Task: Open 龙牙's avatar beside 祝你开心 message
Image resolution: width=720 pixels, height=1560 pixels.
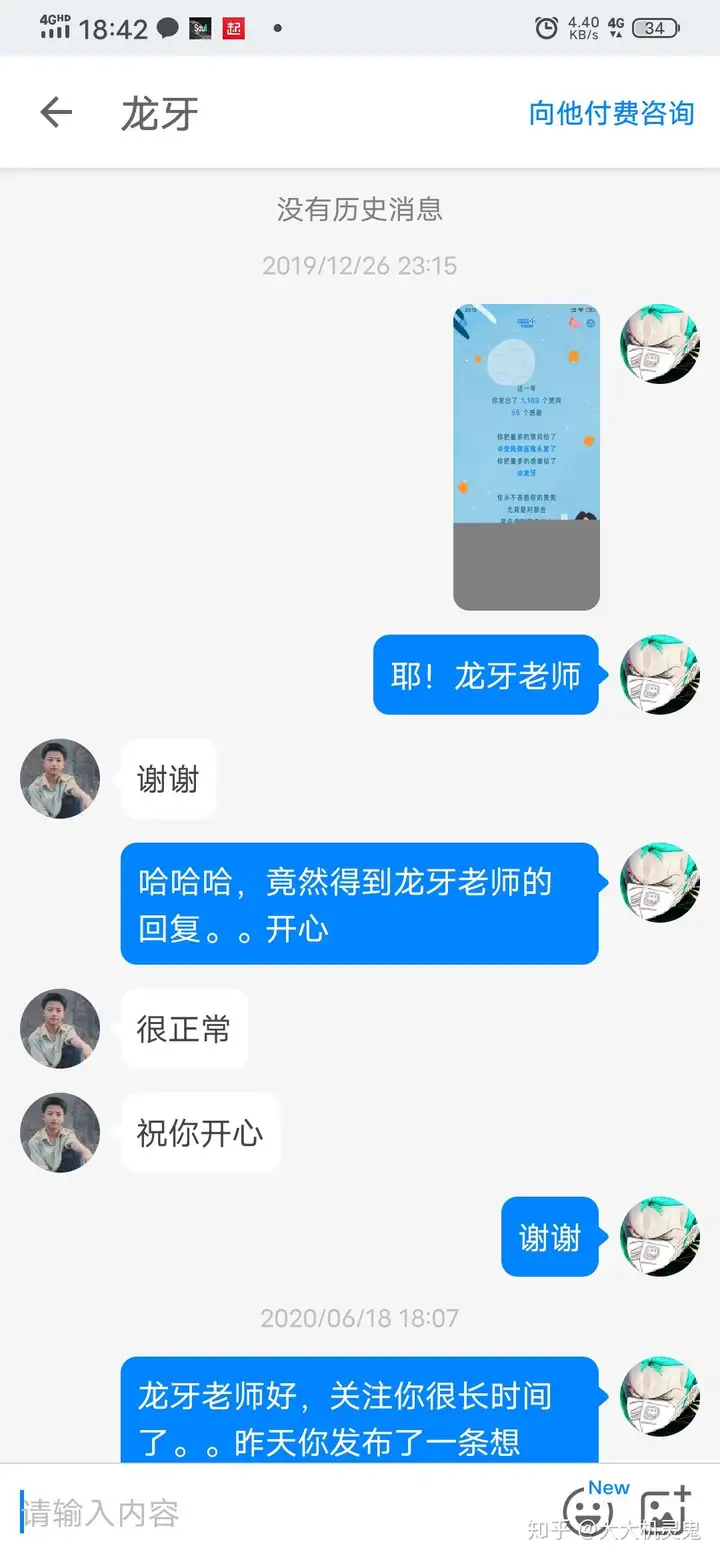Action: coord(60,1133)
